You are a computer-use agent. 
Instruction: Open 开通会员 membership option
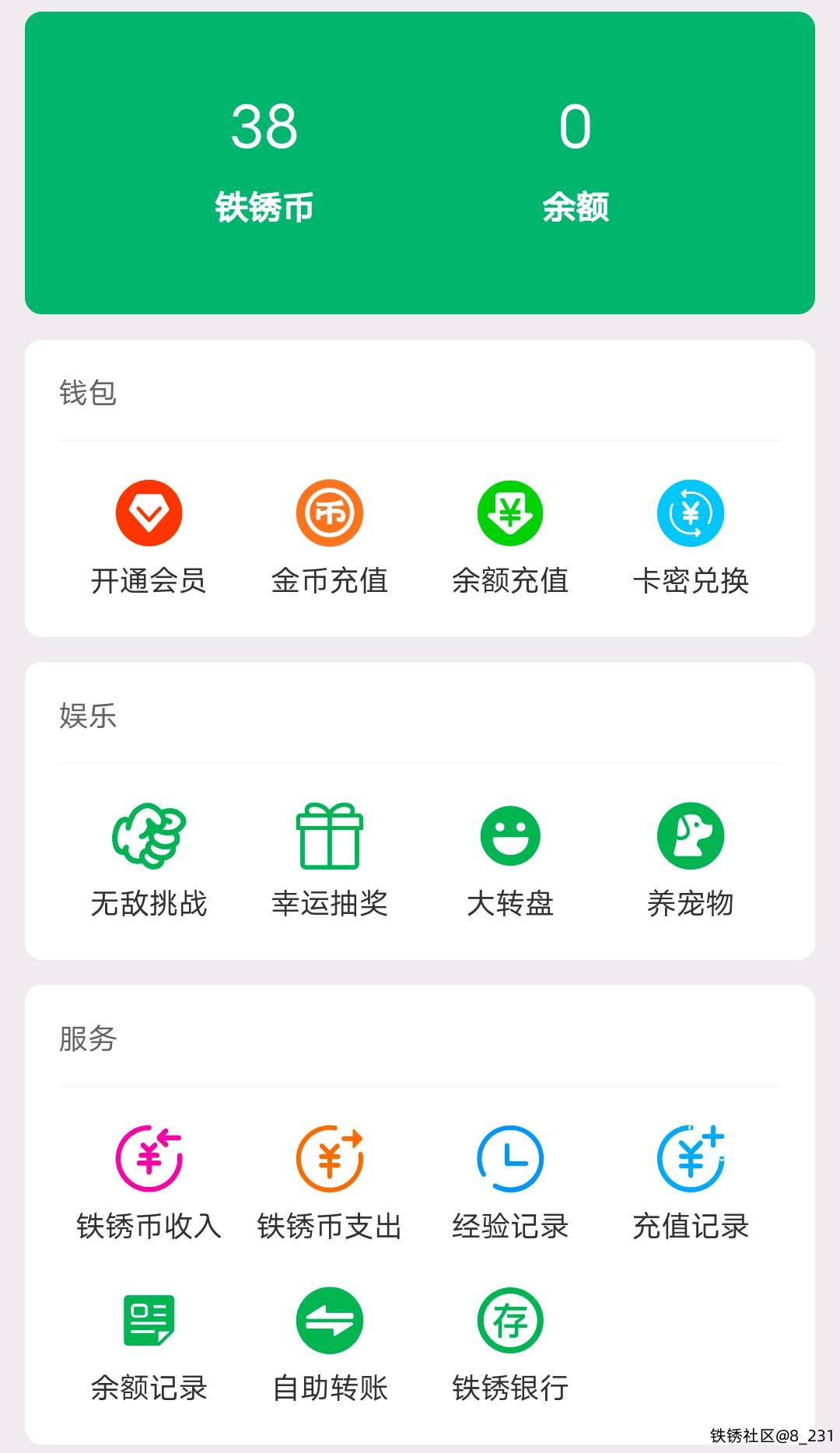tap(149, 536)
